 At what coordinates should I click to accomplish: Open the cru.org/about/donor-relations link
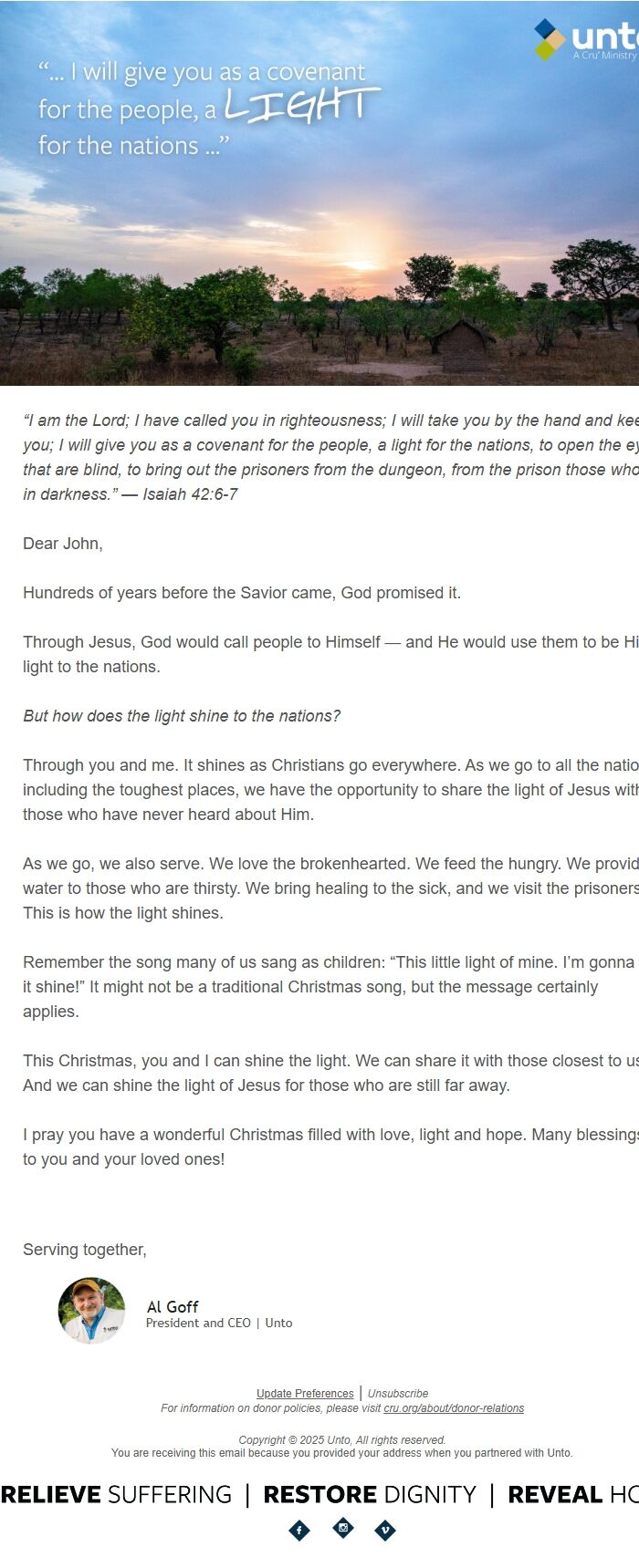coord(454,1408)
